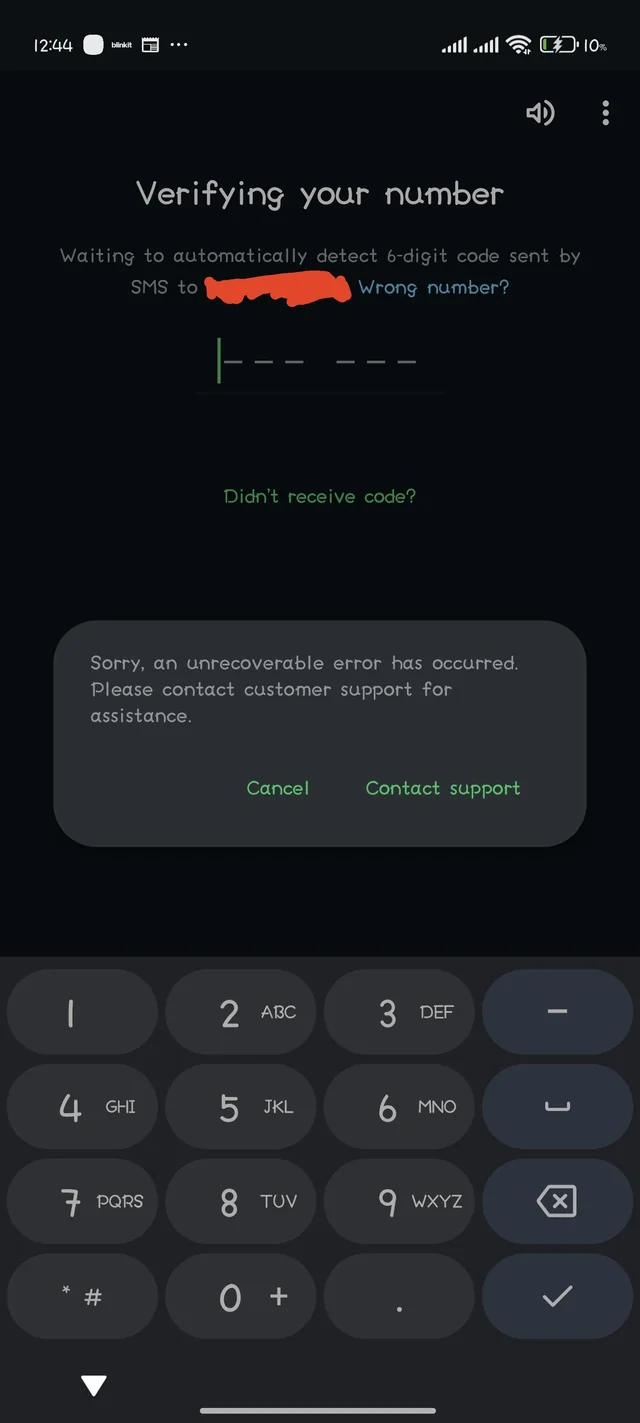
Task: Hit the backspace key
Action: point(557,1201)
